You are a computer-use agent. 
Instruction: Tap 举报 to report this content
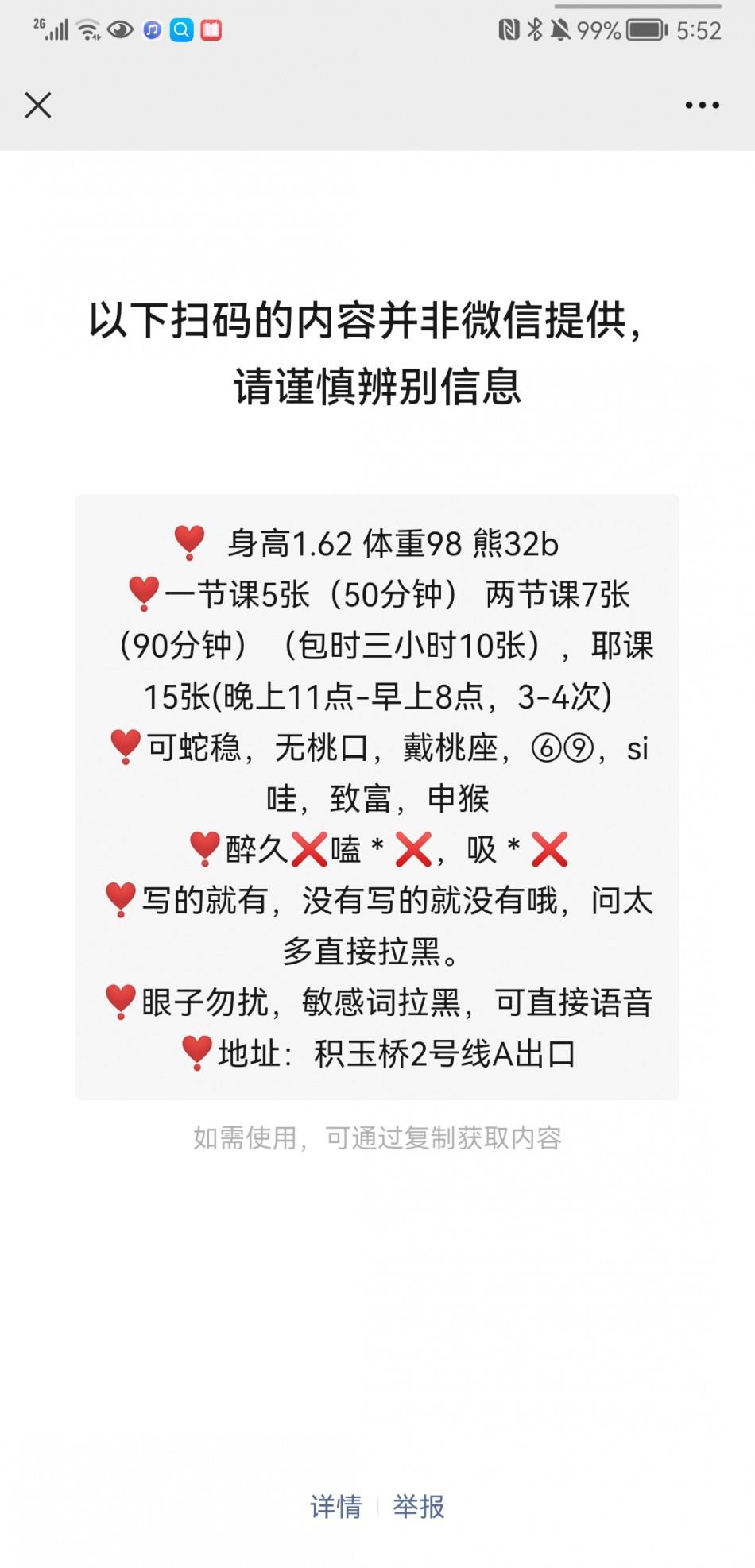coord(419,1506)
